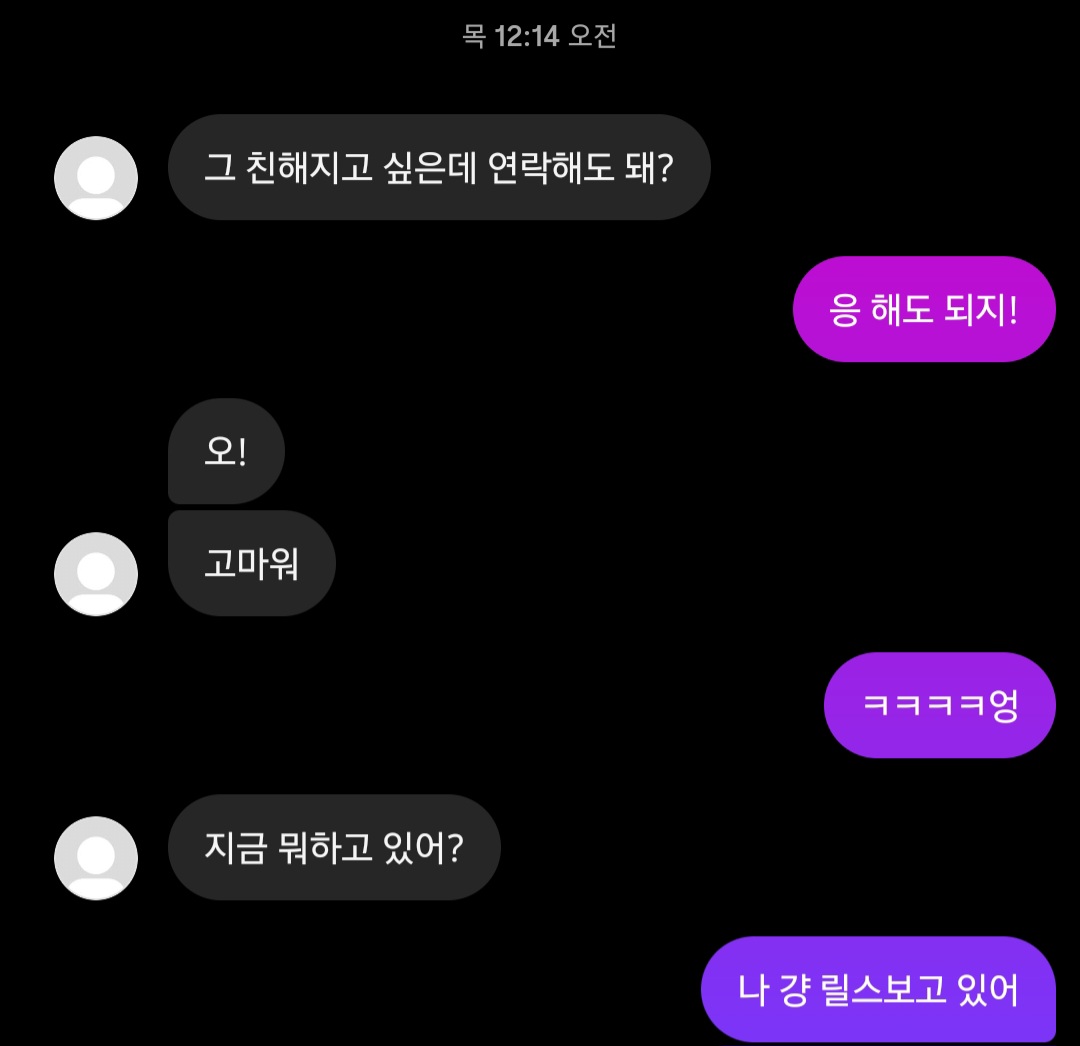View profile from avatar beside "지금 뭐하고 있어?"
Screen dimensions: 1080x1046
click(95, 858)
